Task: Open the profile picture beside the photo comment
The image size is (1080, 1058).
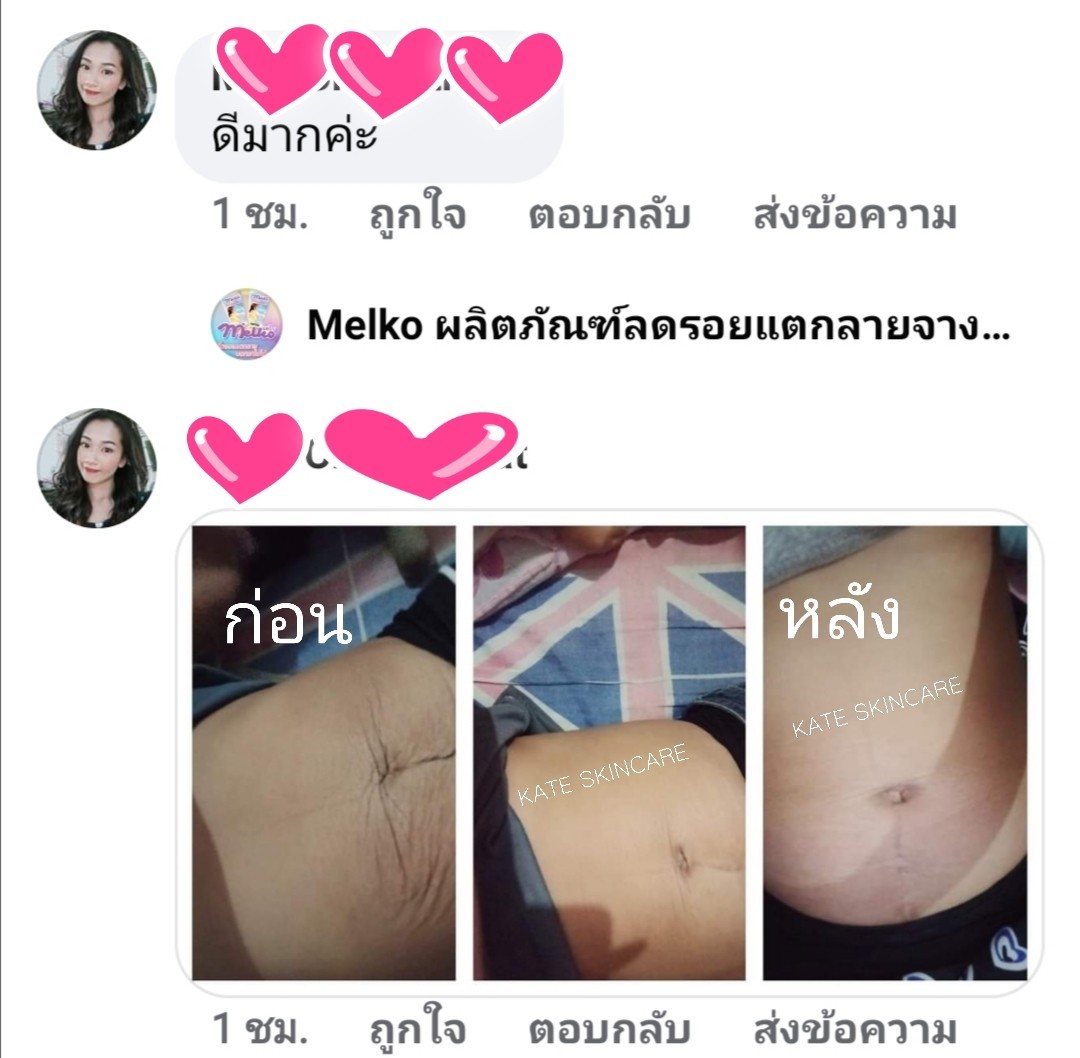Action: pyautogui.click(x=97, y=467)
